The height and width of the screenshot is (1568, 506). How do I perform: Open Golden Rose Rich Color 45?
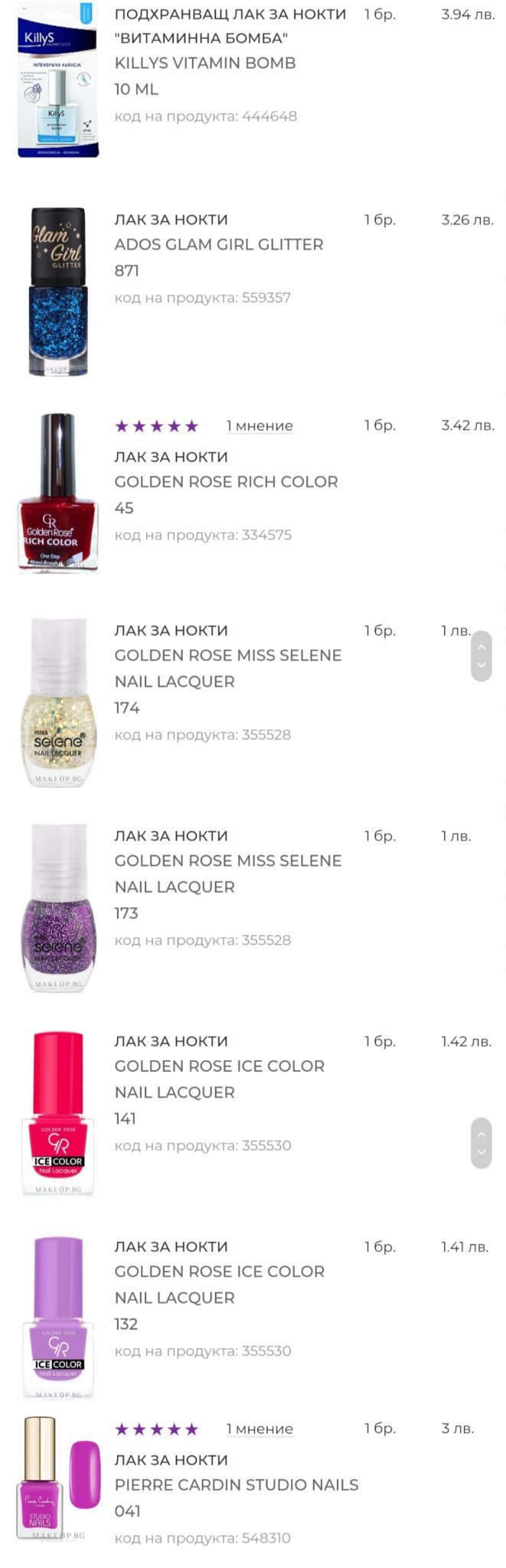click(x=226, y=482)
